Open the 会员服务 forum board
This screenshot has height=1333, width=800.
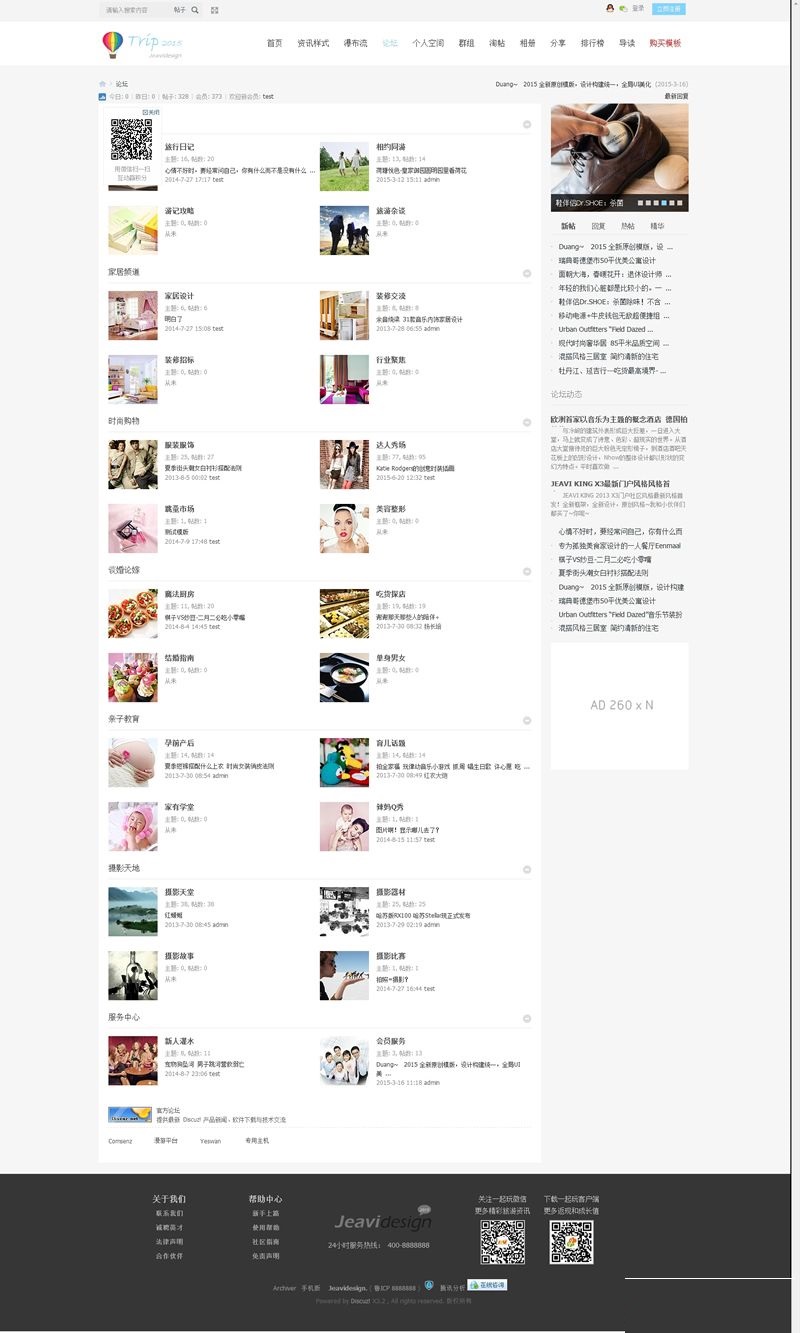(390, 1041)
